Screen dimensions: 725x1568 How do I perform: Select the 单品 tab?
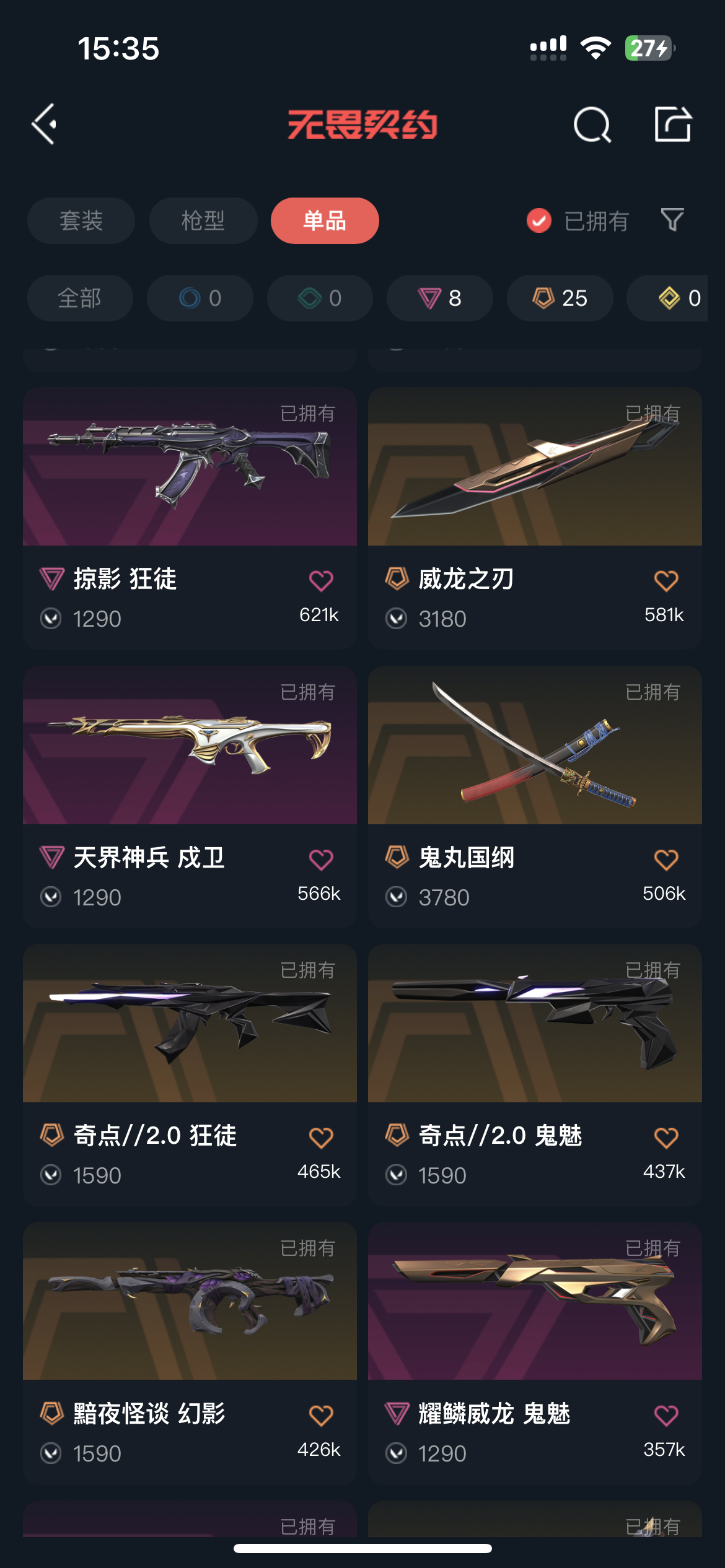(325, 220)
